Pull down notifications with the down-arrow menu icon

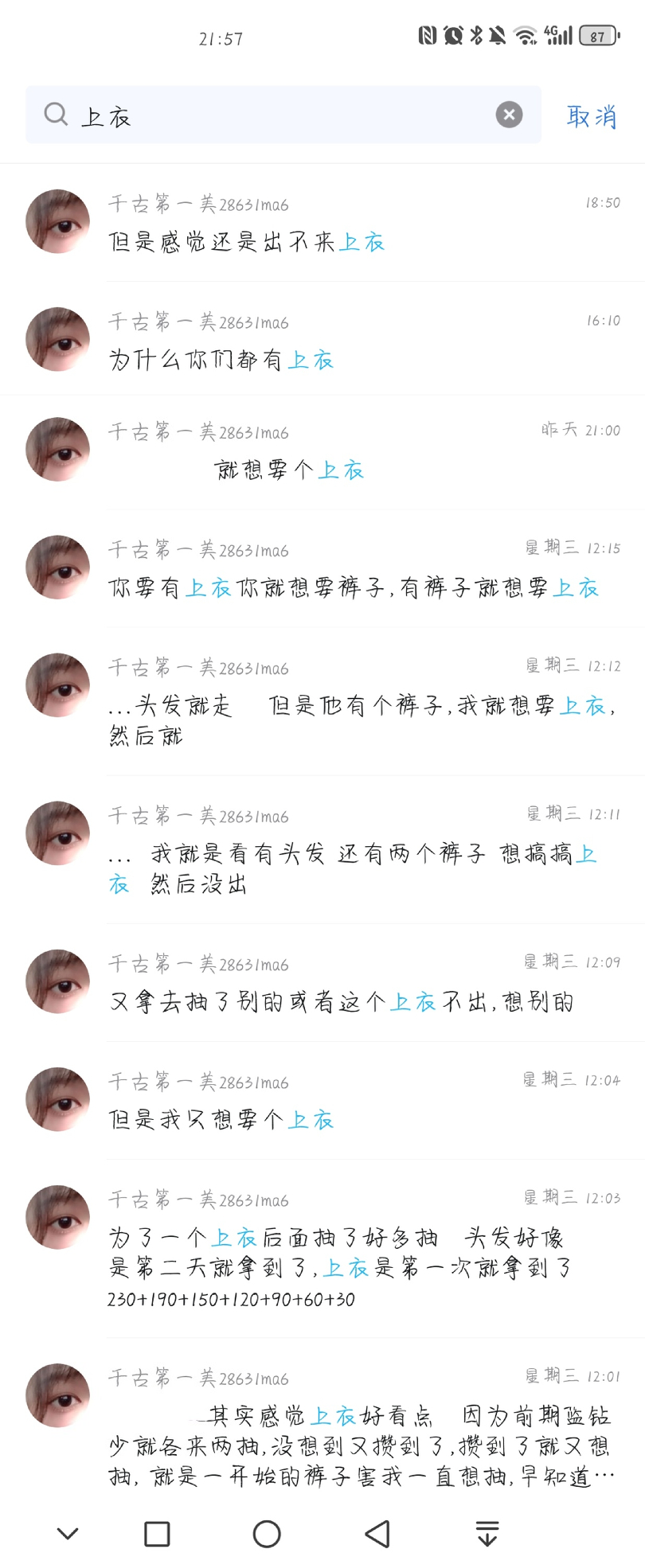click(x=487, y=1534)
